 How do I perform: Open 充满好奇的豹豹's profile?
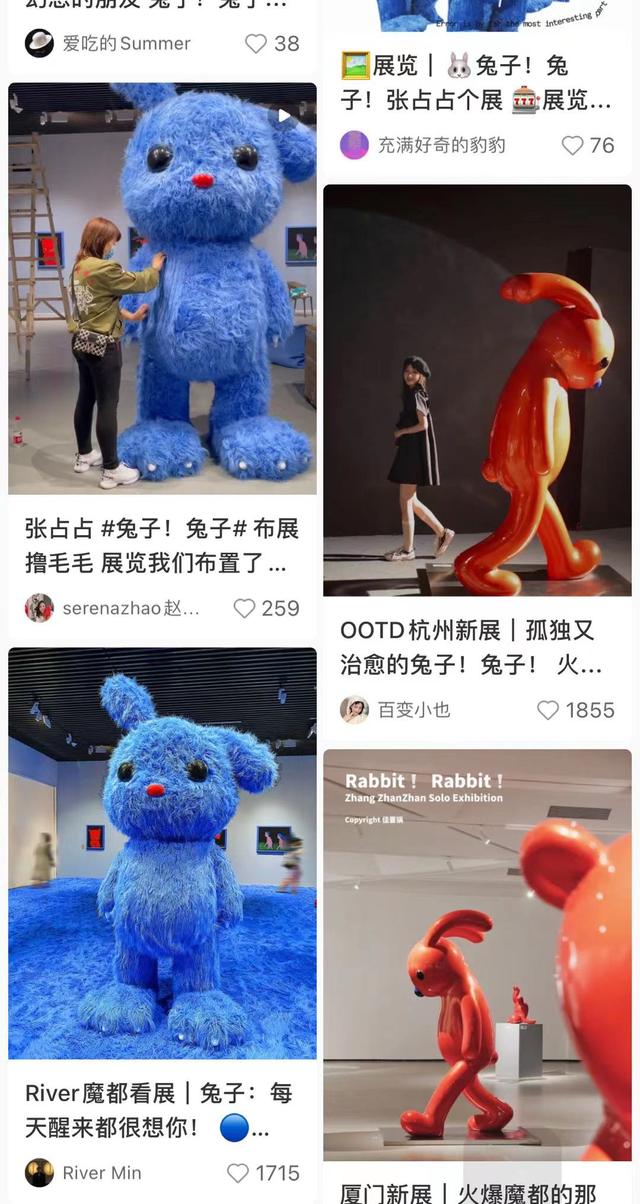[x=423, y=145]
